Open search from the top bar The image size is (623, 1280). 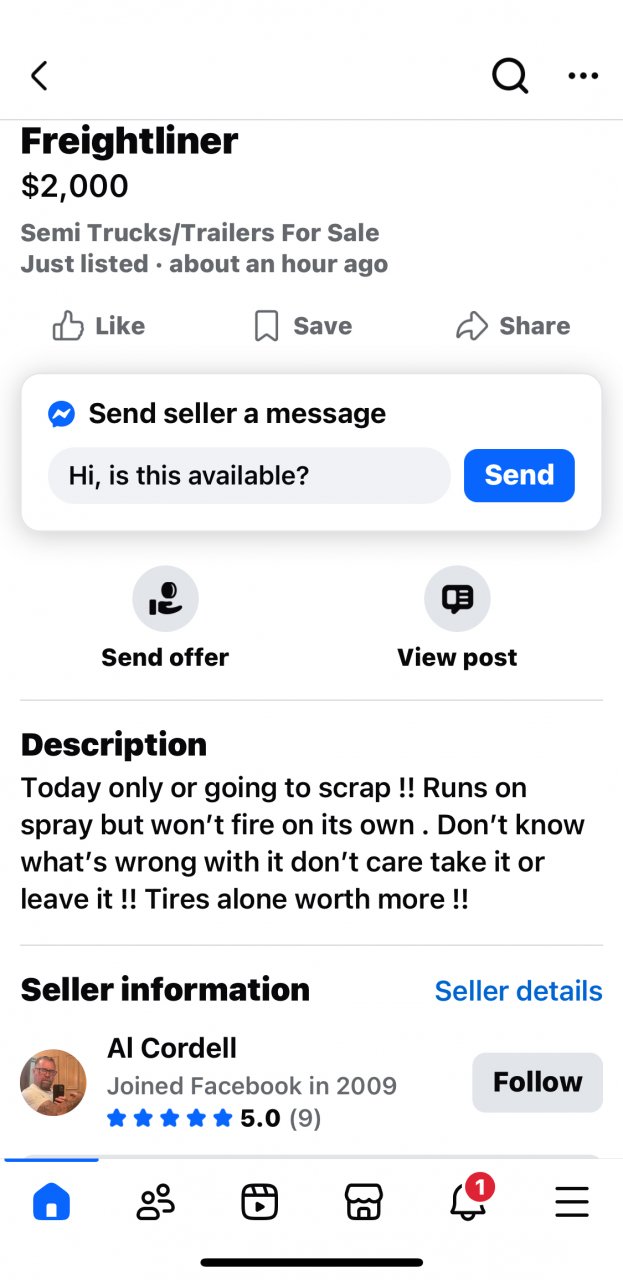(510, 76)
